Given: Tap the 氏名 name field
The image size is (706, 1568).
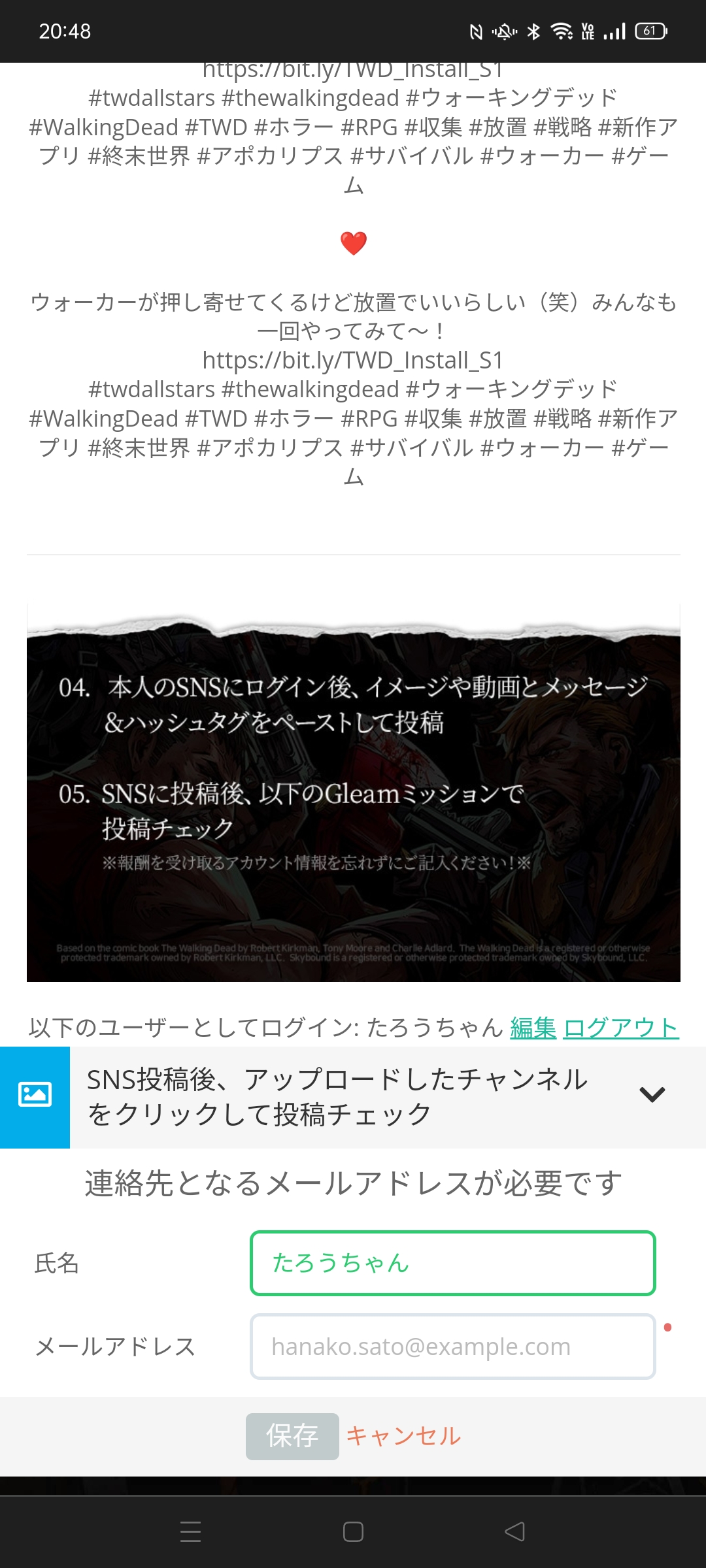Looking at the screenshot, I should click(452, 1263).
